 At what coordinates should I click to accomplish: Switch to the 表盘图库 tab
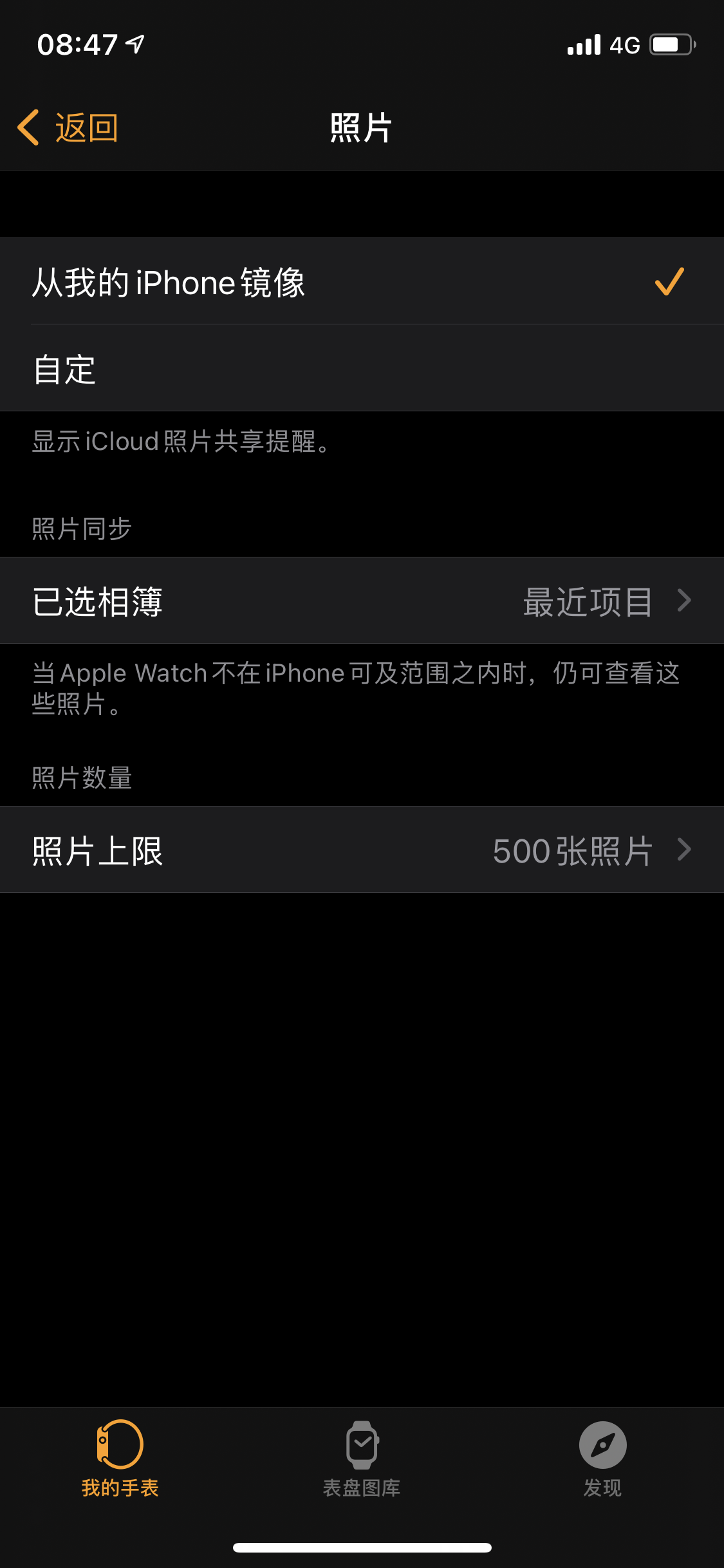point(362,1459)
